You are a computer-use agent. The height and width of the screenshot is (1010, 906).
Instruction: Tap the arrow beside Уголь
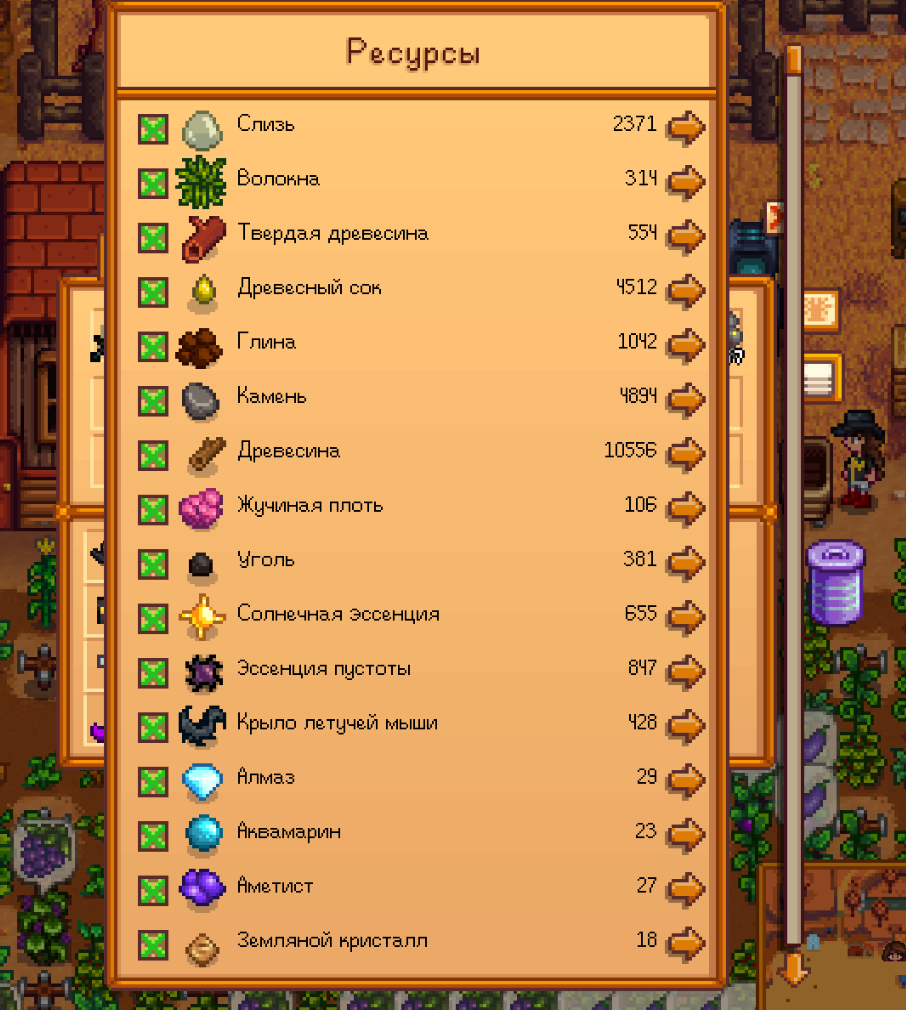[686, 562]
